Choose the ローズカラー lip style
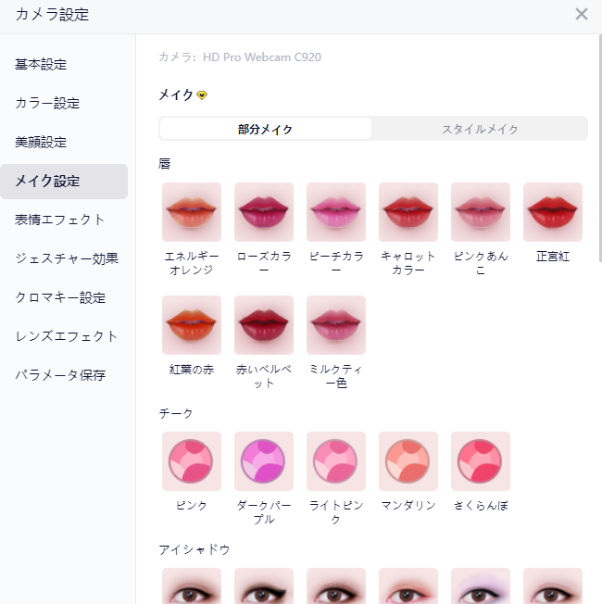 (x=264, y=212)
